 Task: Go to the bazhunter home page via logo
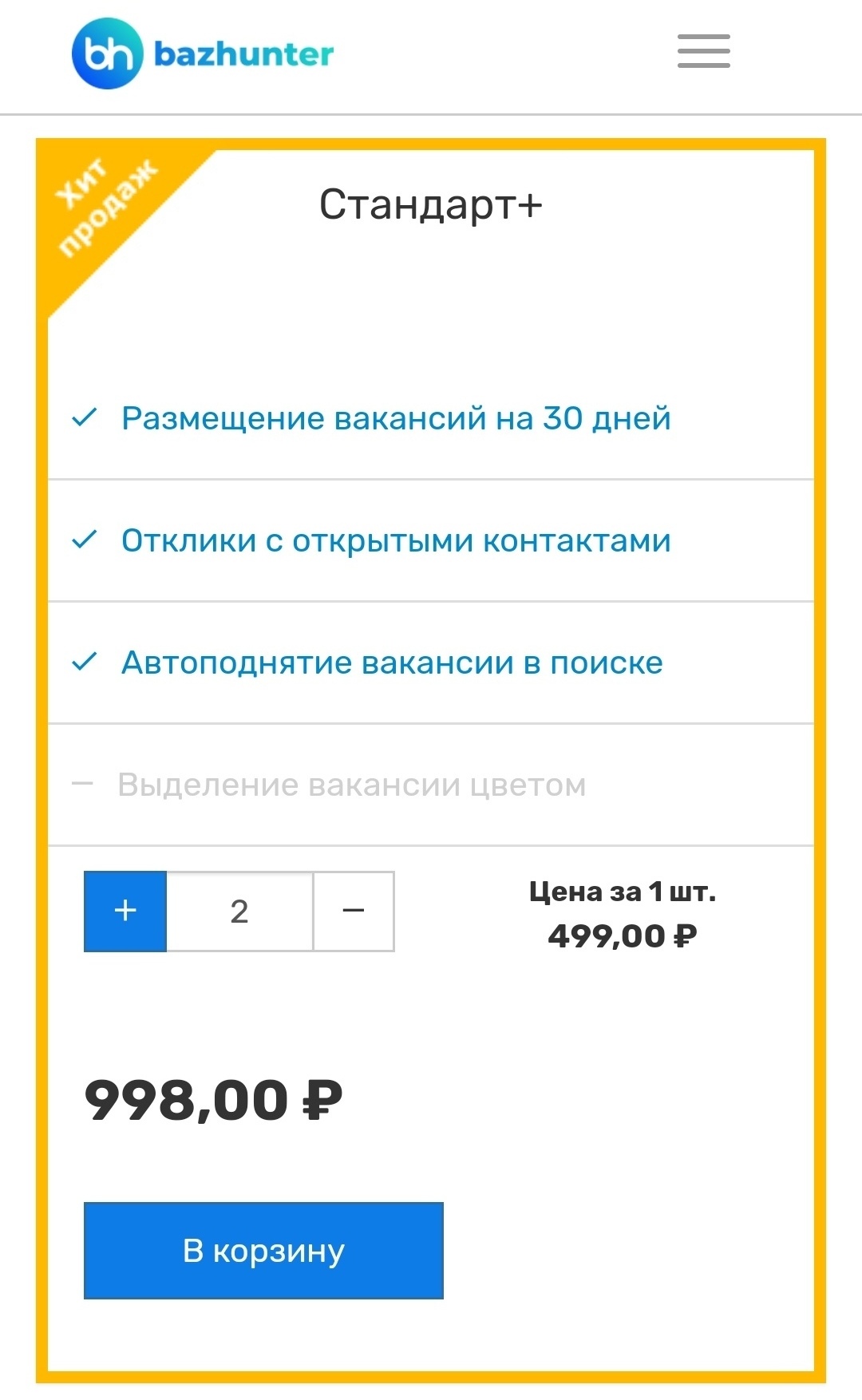(203, 53)
